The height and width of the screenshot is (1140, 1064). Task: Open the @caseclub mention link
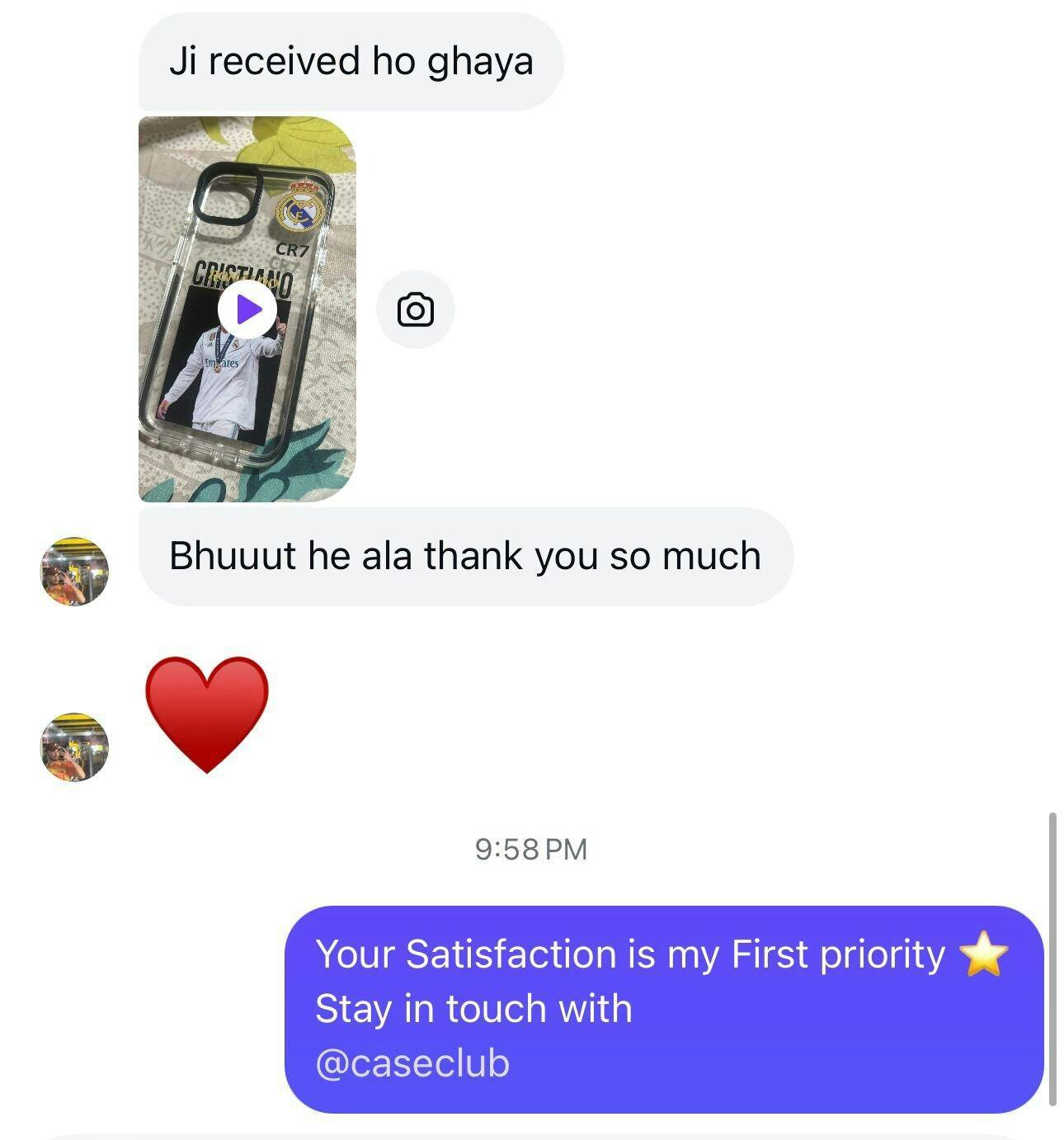(x=412, y=1062)
